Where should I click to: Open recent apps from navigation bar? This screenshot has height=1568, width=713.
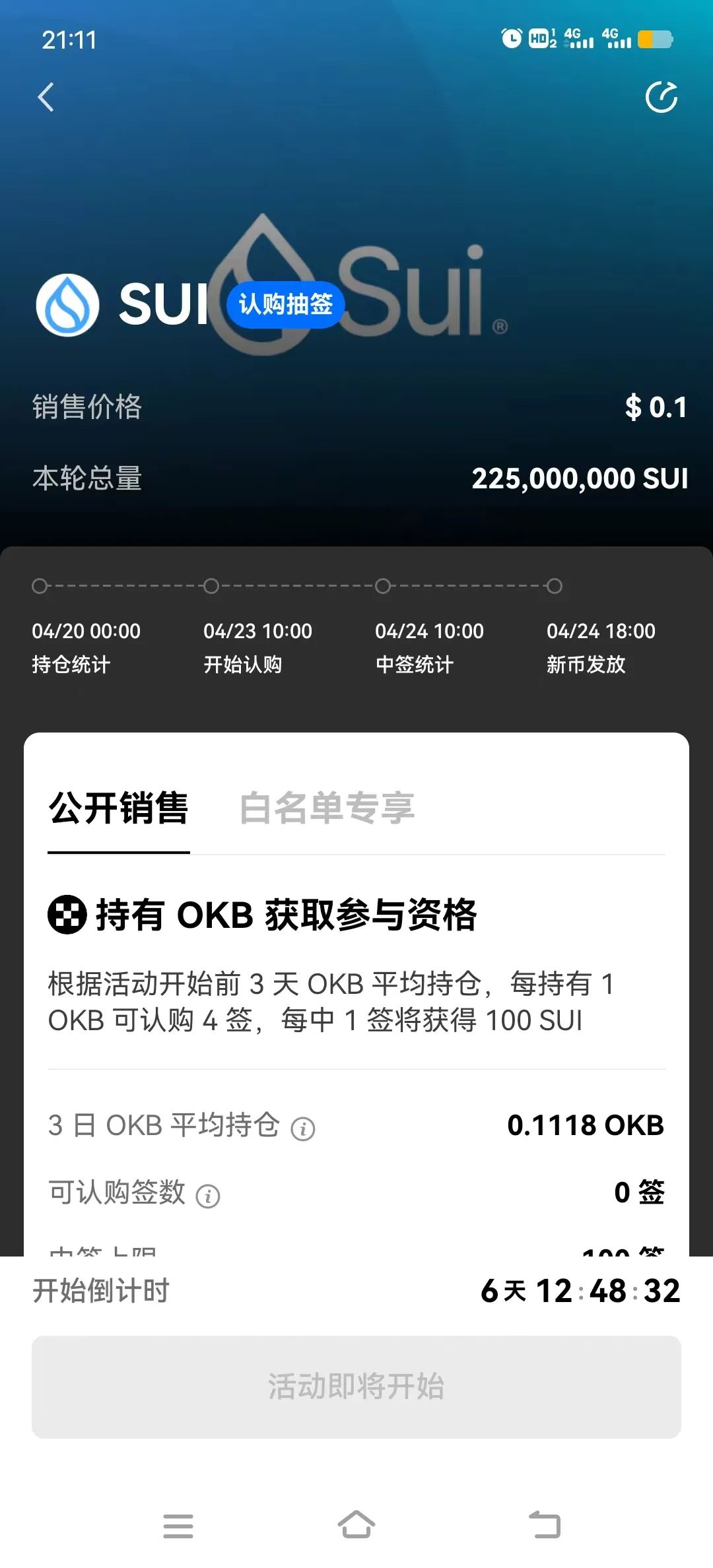178,1525
